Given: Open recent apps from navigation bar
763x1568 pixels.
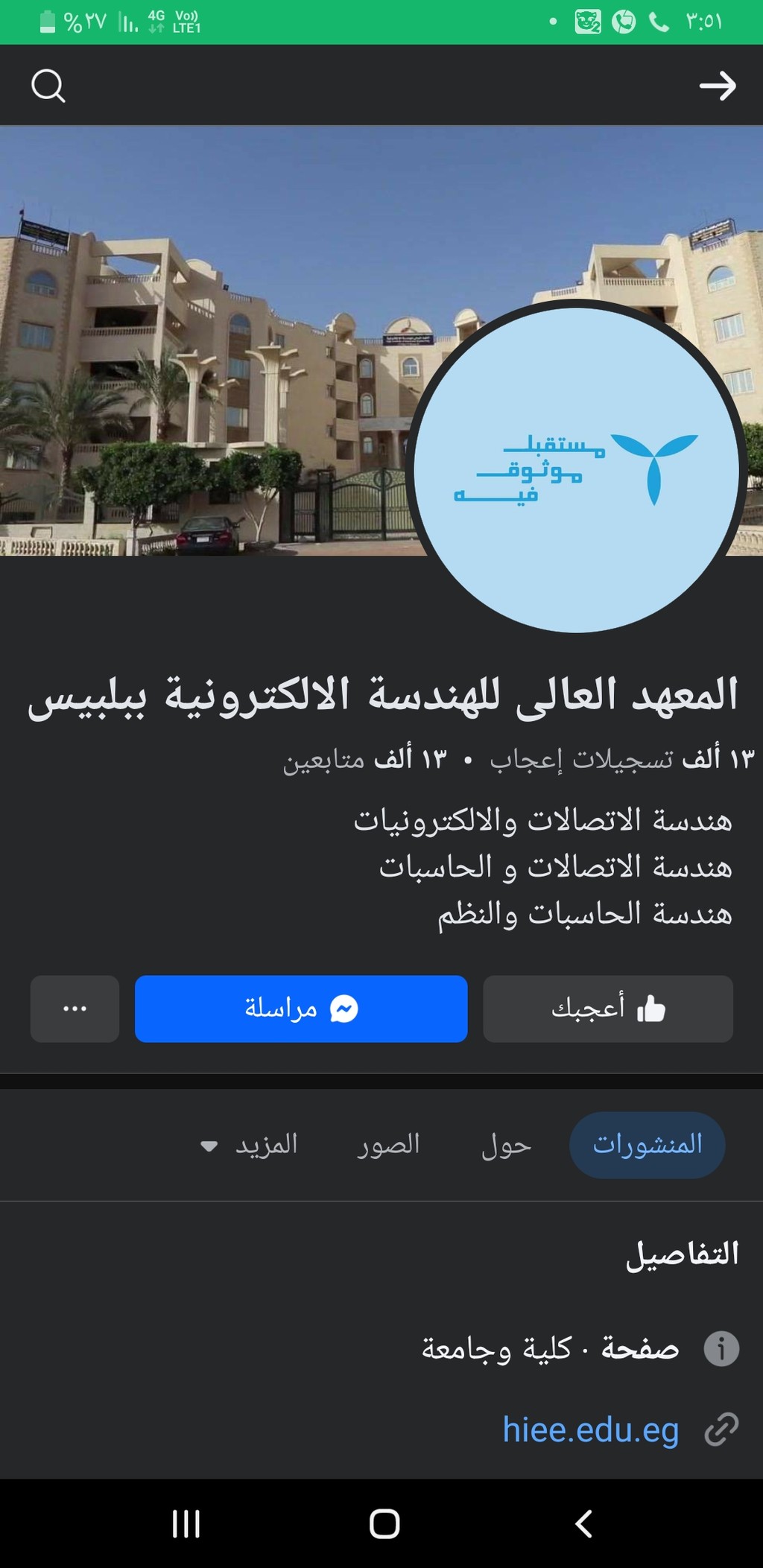Looking at the screenshot, I should pos(186,1523).
